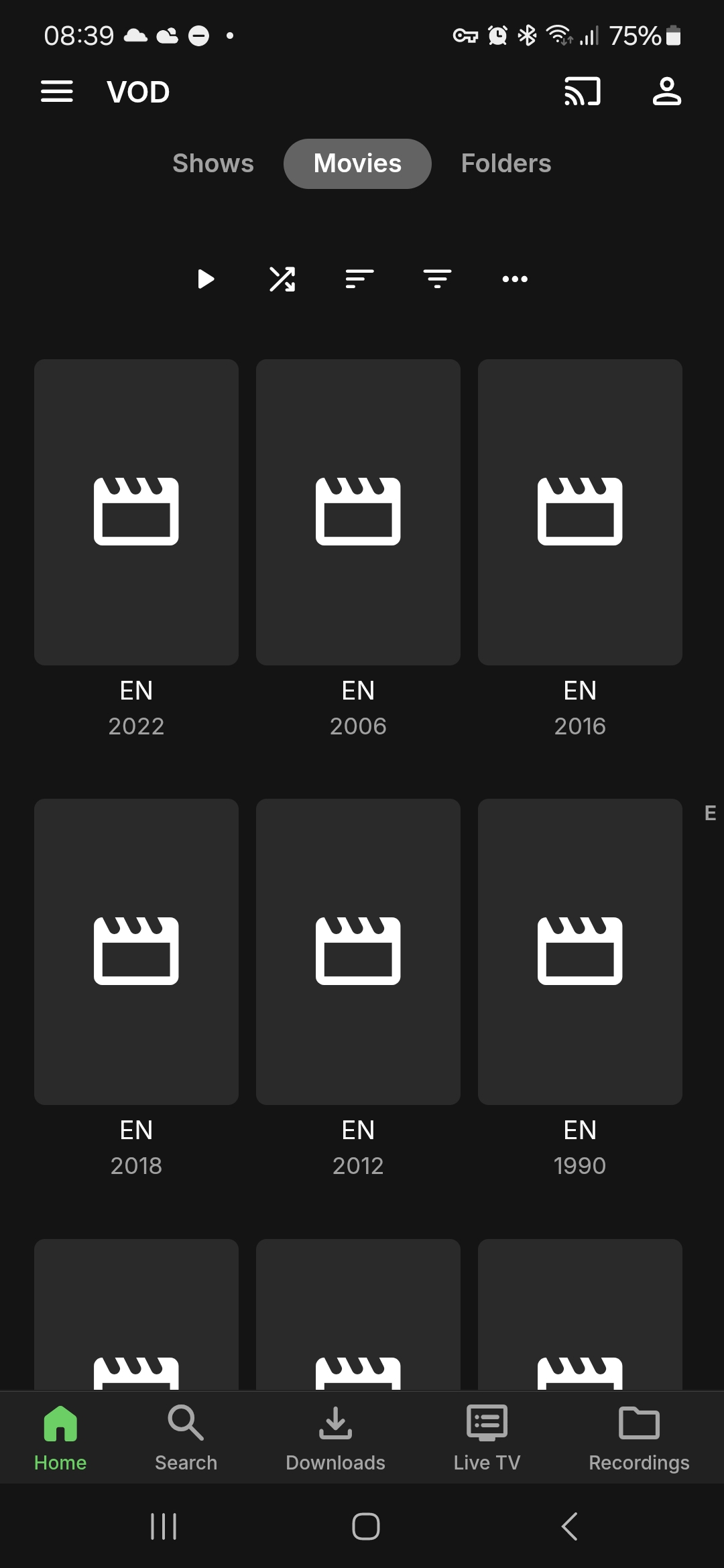Play all movies

[x=206, y=279]
